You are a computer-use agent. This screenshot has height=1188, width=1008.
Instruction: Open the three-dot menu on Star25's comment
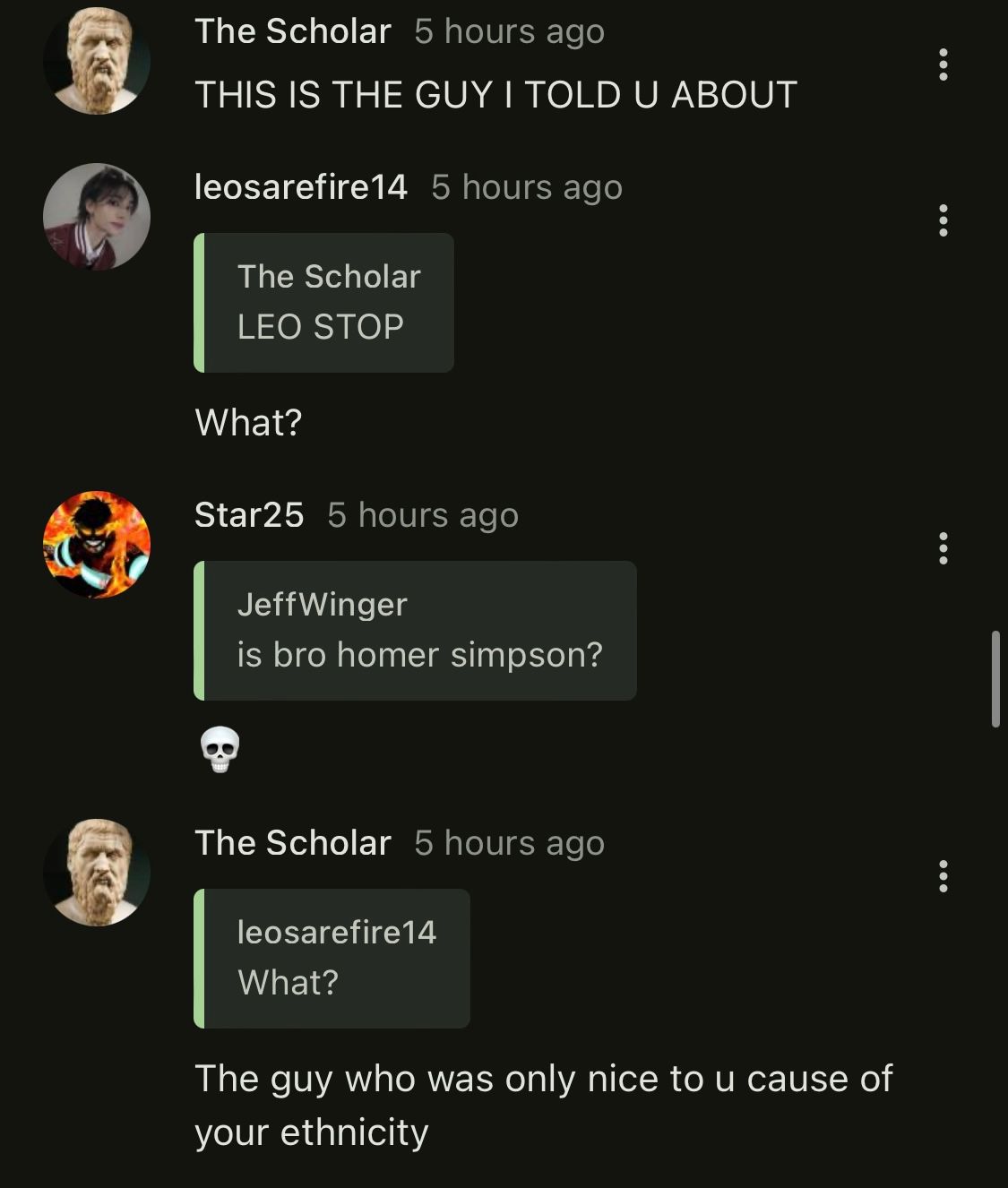(x=943, y=548)
